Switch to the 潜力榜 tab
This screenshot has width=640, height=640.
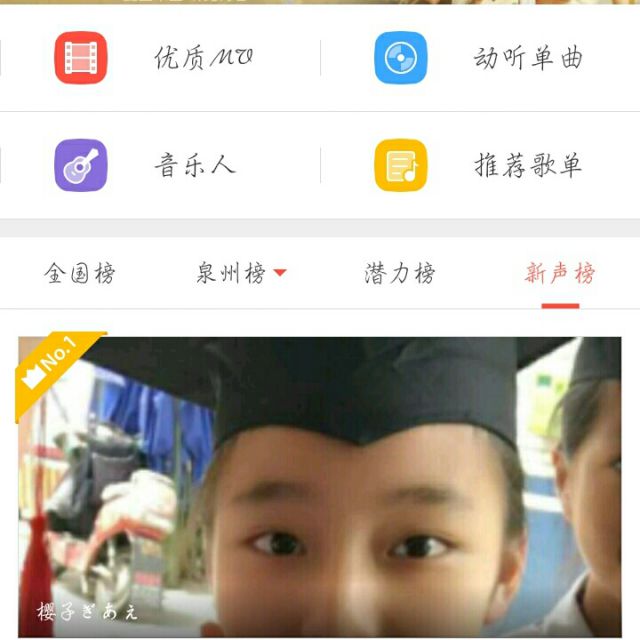pyautogui.click(x=400, y=273)
